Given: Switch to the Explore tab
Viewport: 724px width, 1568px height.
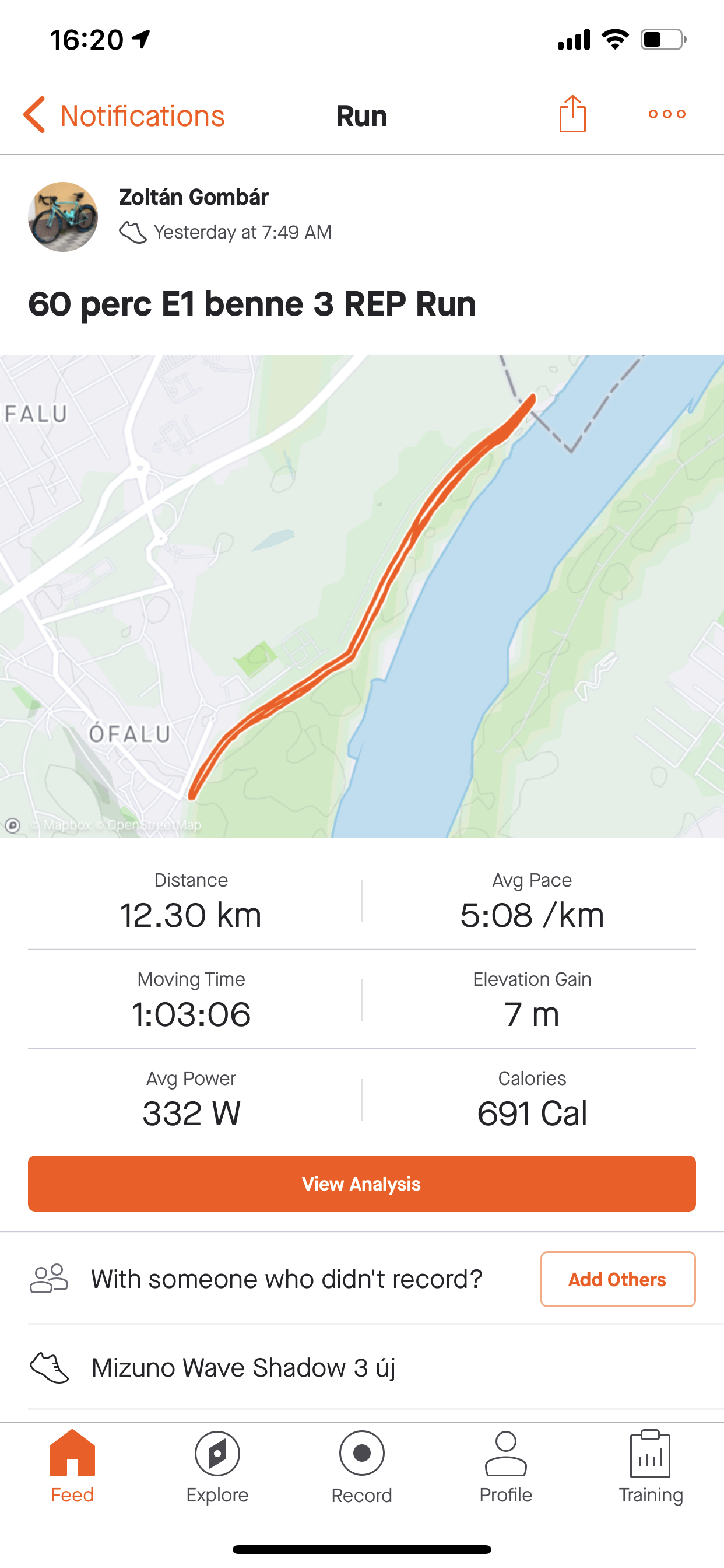Looking at the screenshot, I should [x=217, y=1467].
